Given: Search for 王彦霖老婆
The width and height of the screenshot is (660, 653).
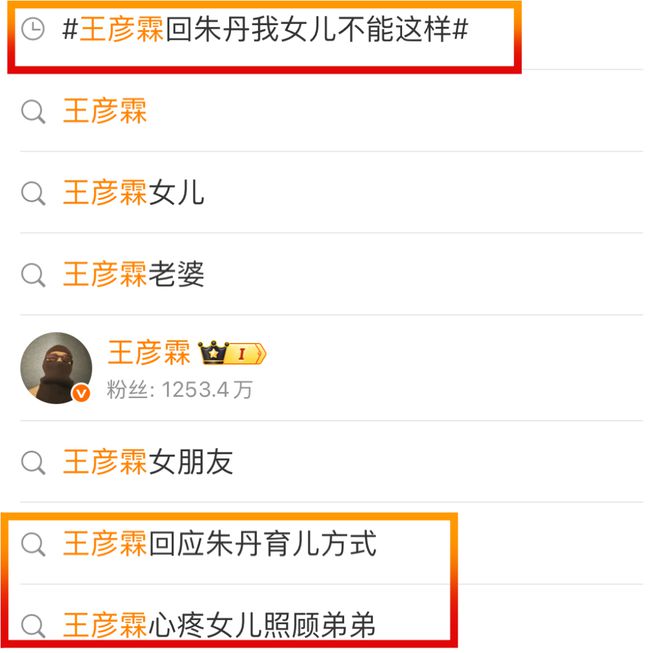Looking at the screenshot, I should pyautogui.click(x=134, y=274).
